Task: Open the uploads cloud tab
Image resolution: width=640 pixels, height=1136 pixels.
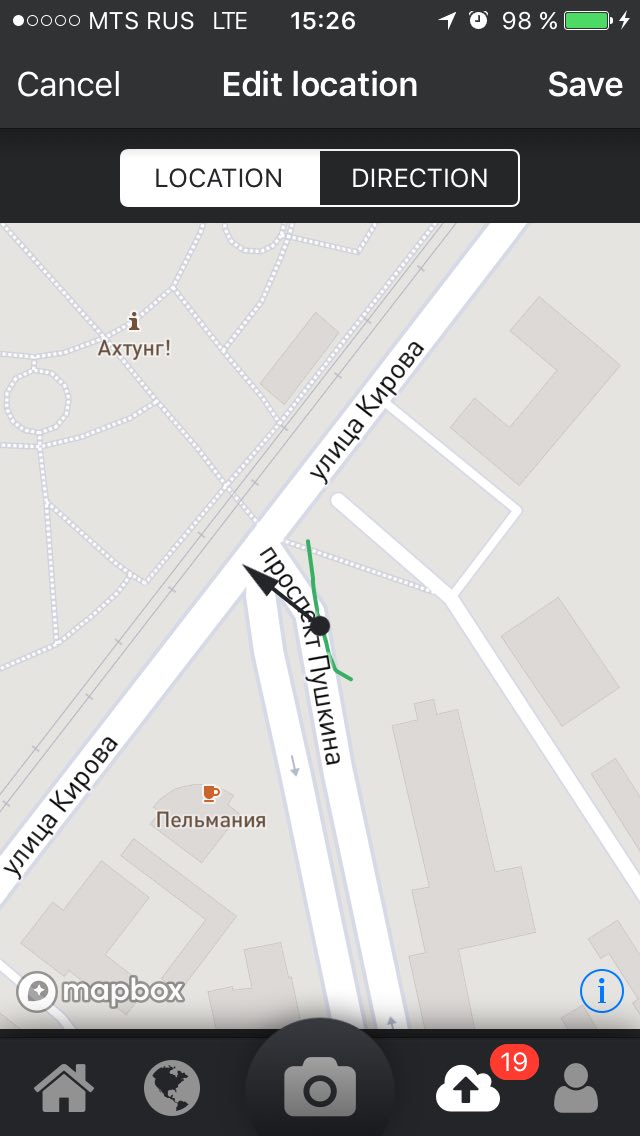Action: click(x=468, y=1087)
